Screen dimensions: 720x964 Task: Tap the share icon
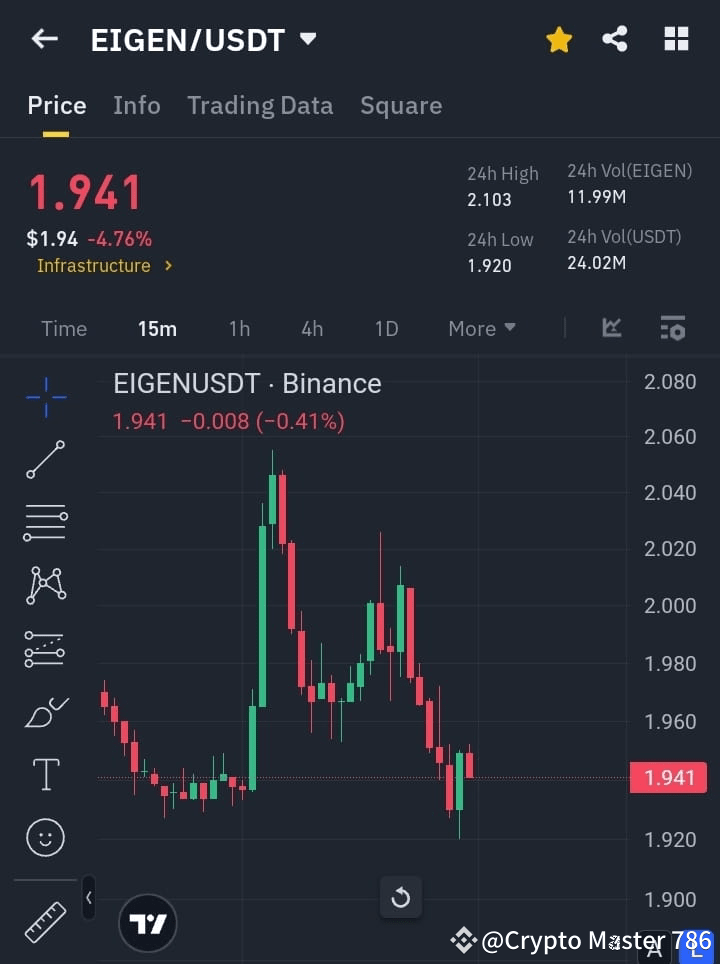pos(616,39)
